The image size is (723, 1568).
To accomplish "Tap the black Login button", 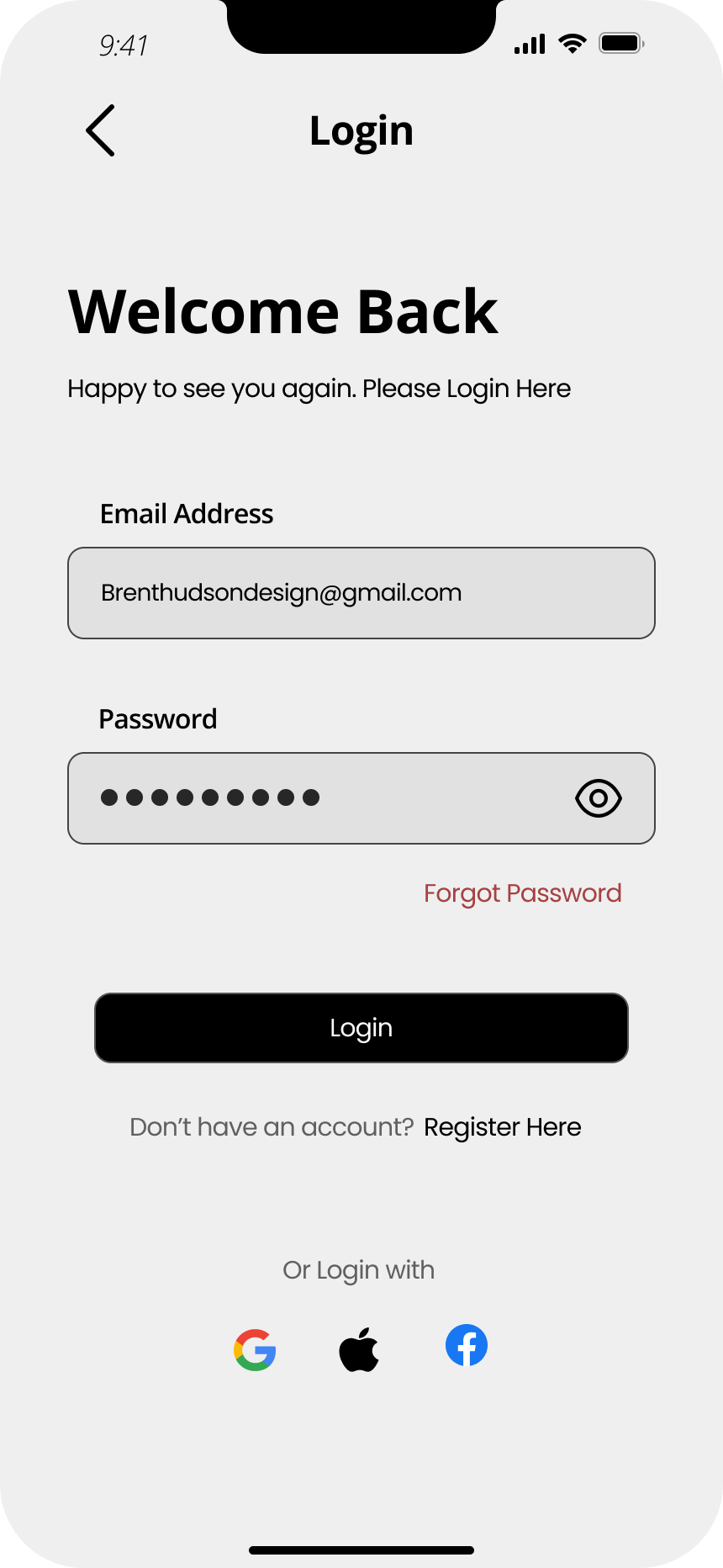I will 361,1028.
